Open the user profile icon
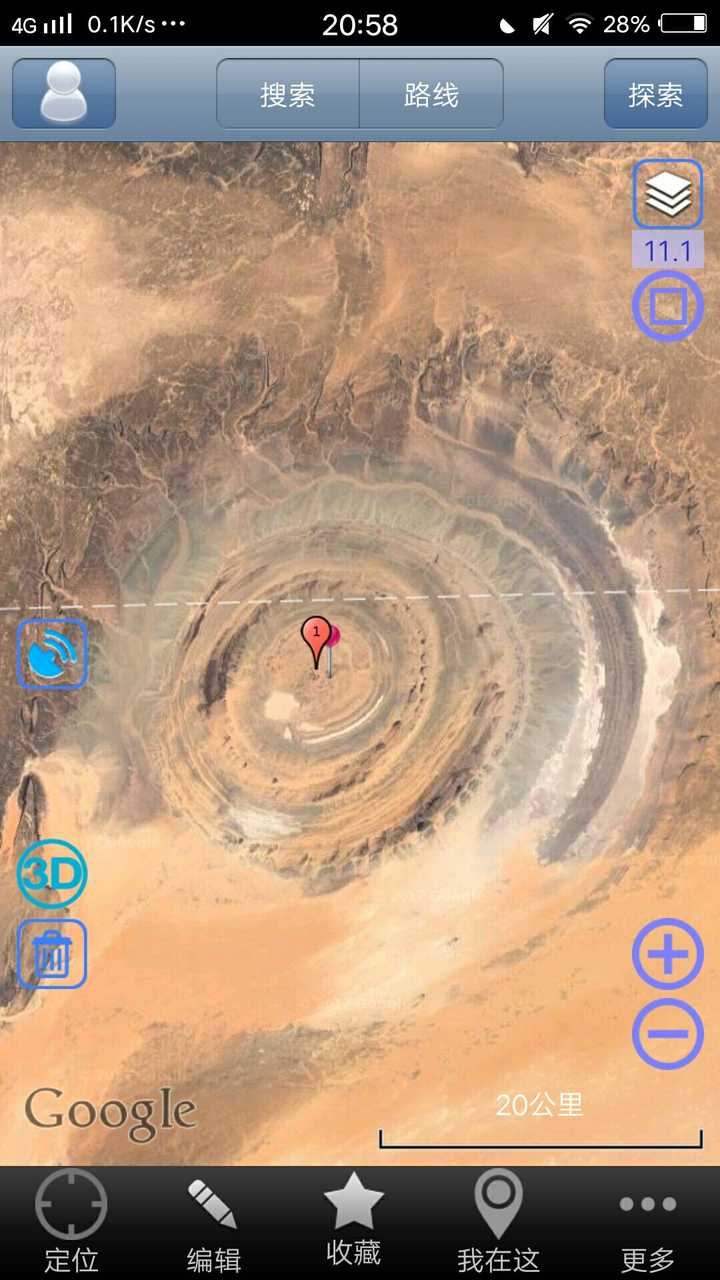 pos(64,93)
